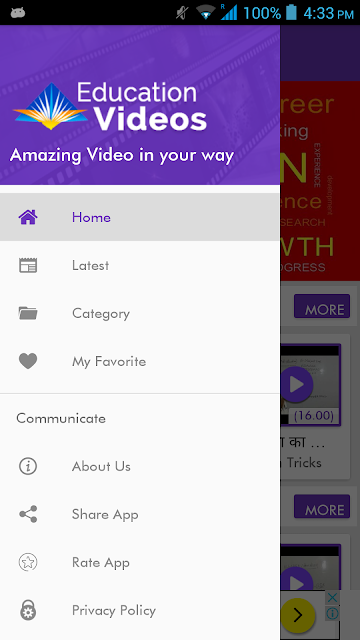Go to Category
This screenshot has width=360, height=640.
[x=140, y=313]
